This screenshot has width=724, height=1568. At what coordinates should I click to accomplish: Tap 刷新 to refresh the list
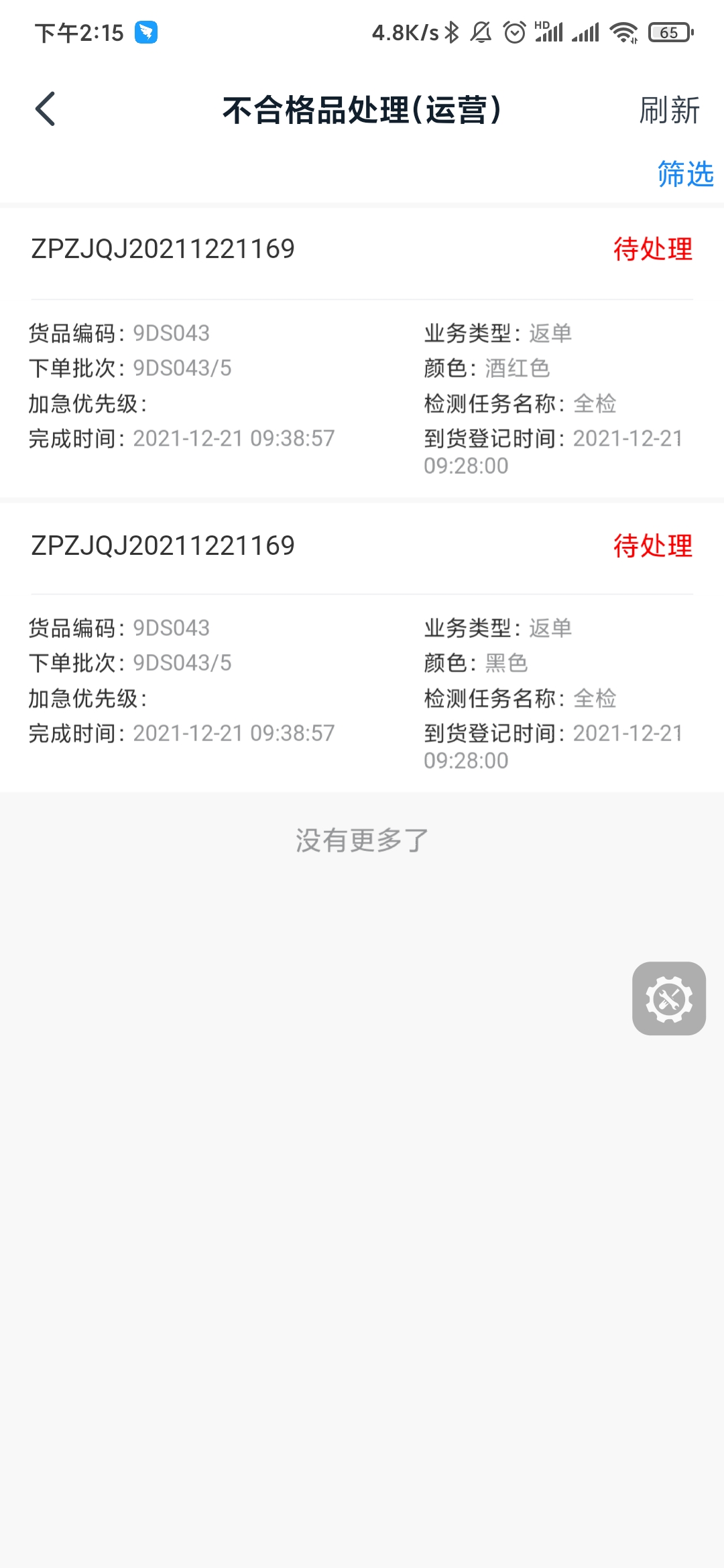(x=669, y=111)
